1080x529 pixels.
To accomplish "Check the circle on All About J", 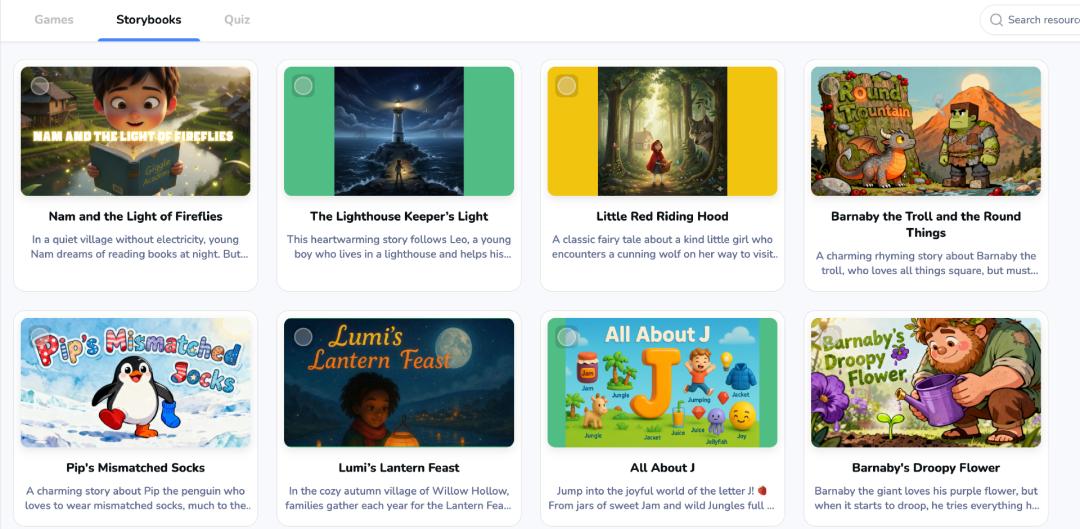I will (567, 337).
